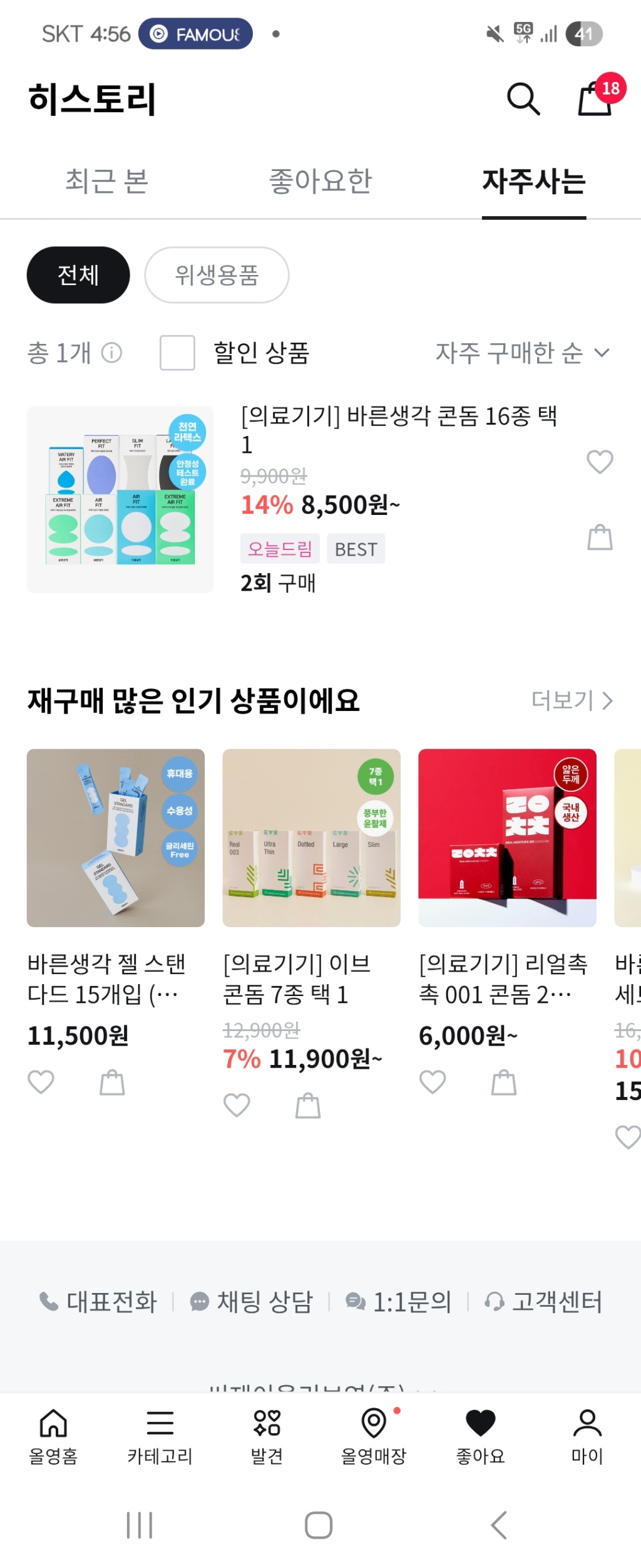Tap 더보기 for popular repurchase items
This screenshot has height=1568, width=641.
(x=572, y=700)
